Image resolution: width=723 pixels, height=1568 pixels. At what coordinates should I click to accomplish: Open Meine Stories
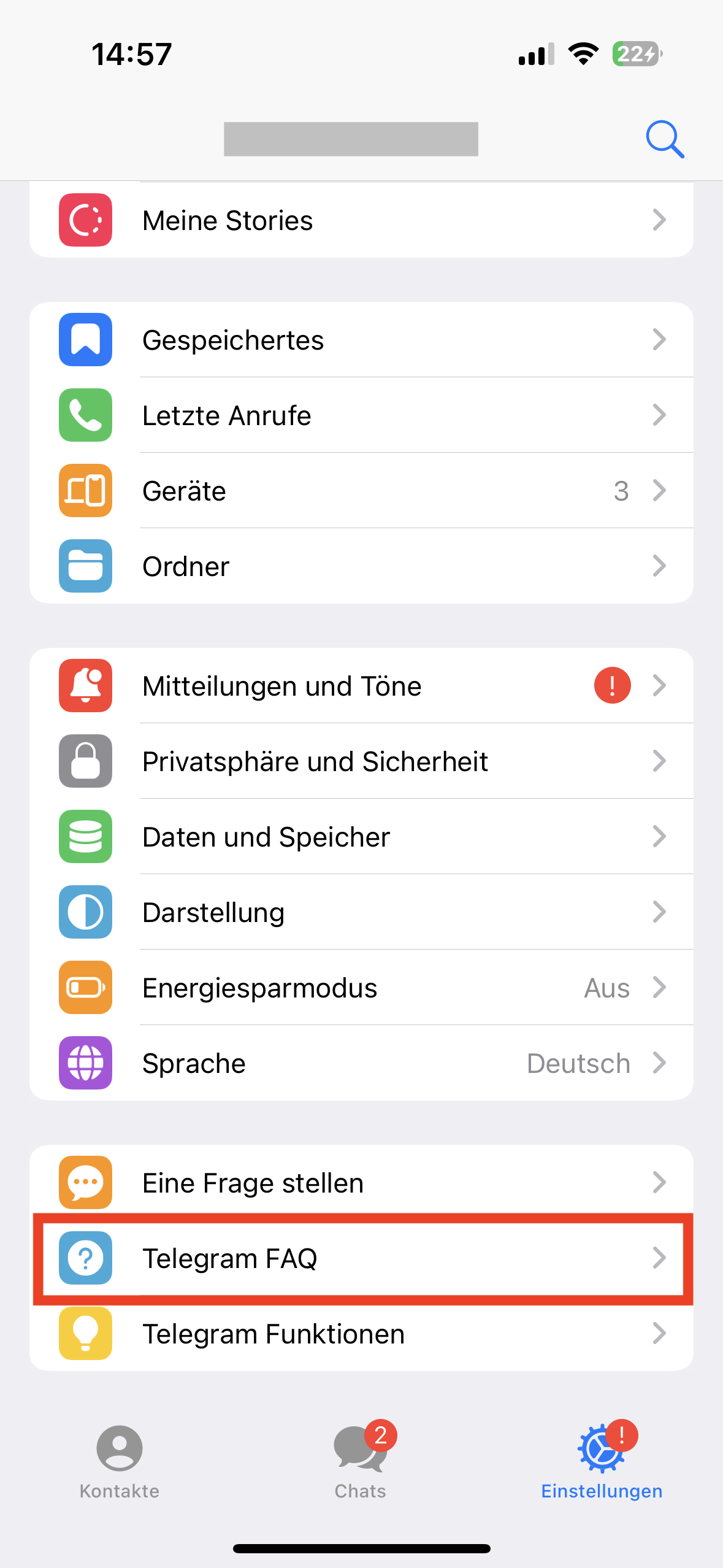click(361, 220)
